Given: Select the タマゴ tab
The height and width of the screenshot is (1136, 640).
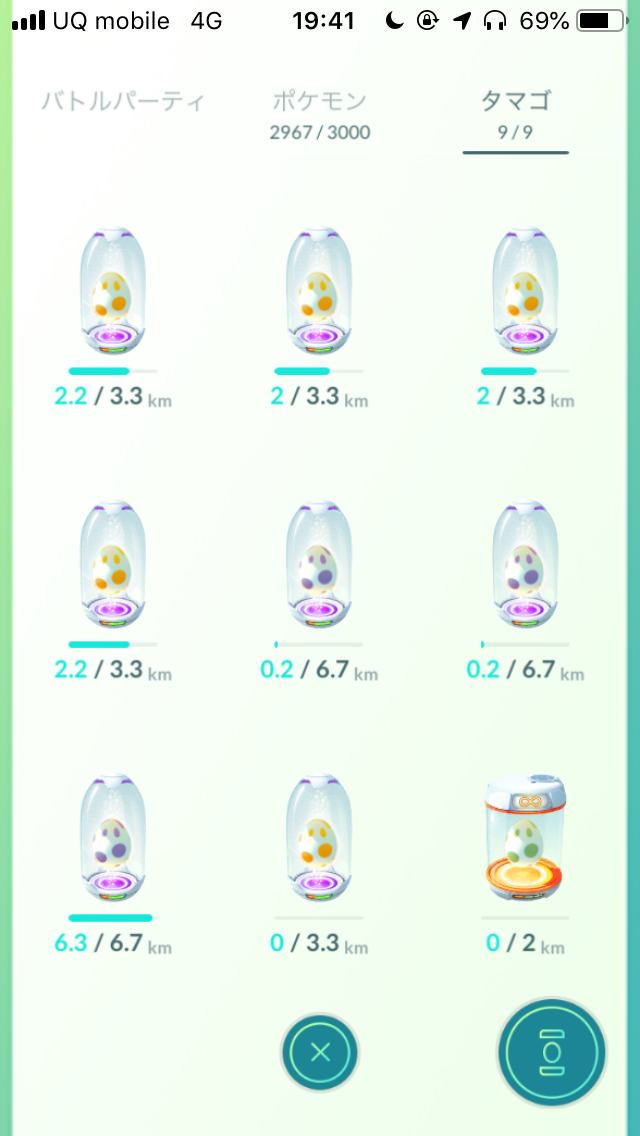Looking at the screenshot, I should [515, 114].
